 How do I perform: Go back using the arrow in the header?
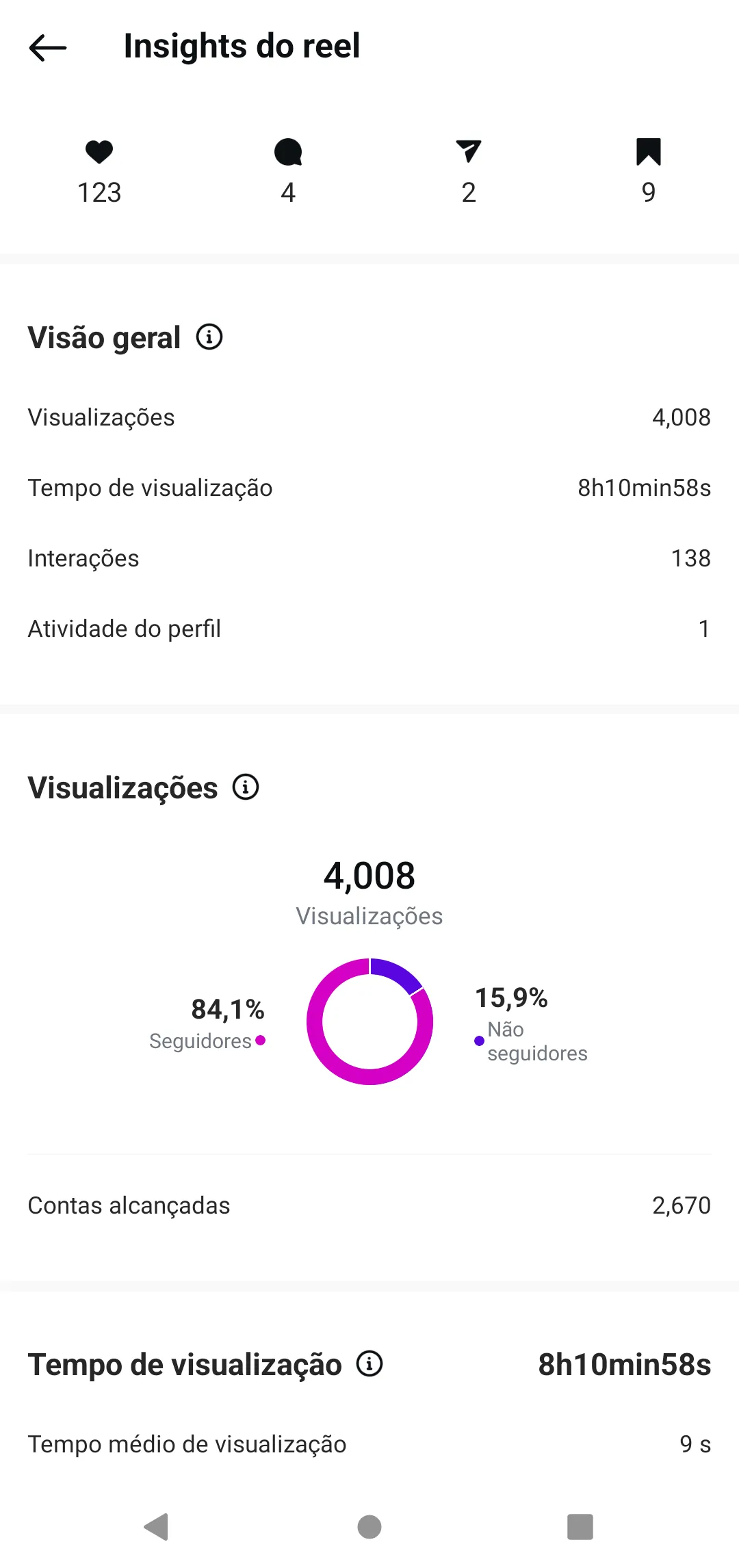click(x=48, y=47)
